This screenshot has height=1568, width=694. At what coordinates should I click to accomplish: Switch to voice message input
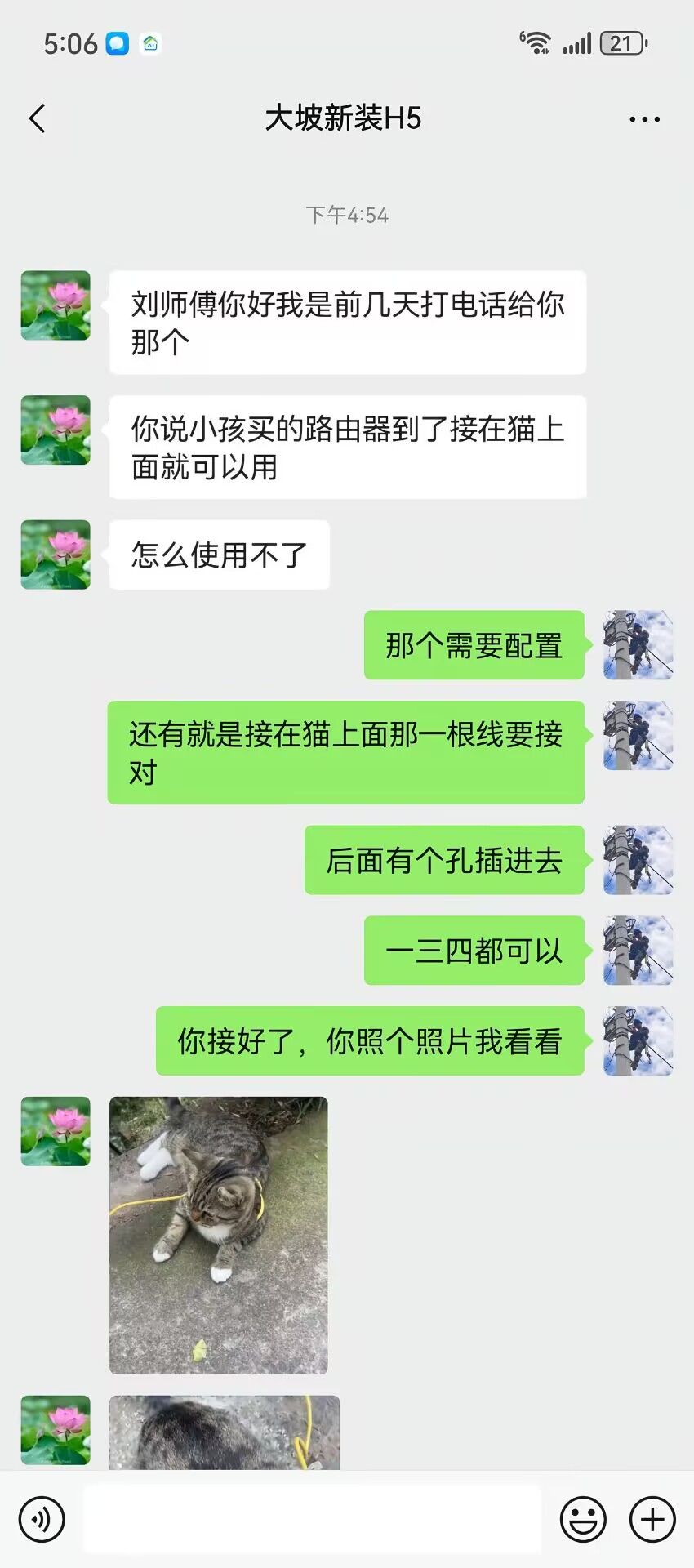pyautogui.click(x=42, y=1520)
